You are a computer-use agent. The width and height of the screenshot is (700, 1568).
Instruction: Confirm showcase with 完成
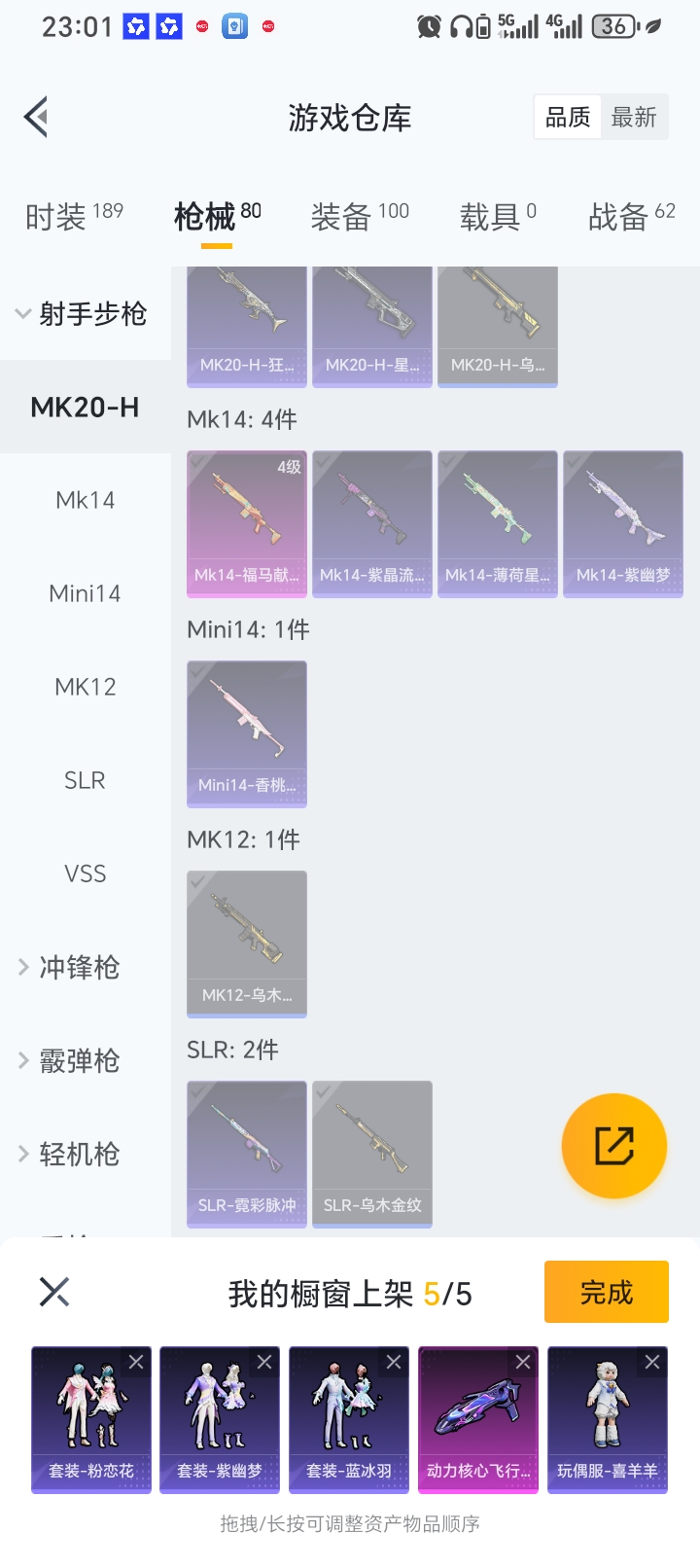606,1292
